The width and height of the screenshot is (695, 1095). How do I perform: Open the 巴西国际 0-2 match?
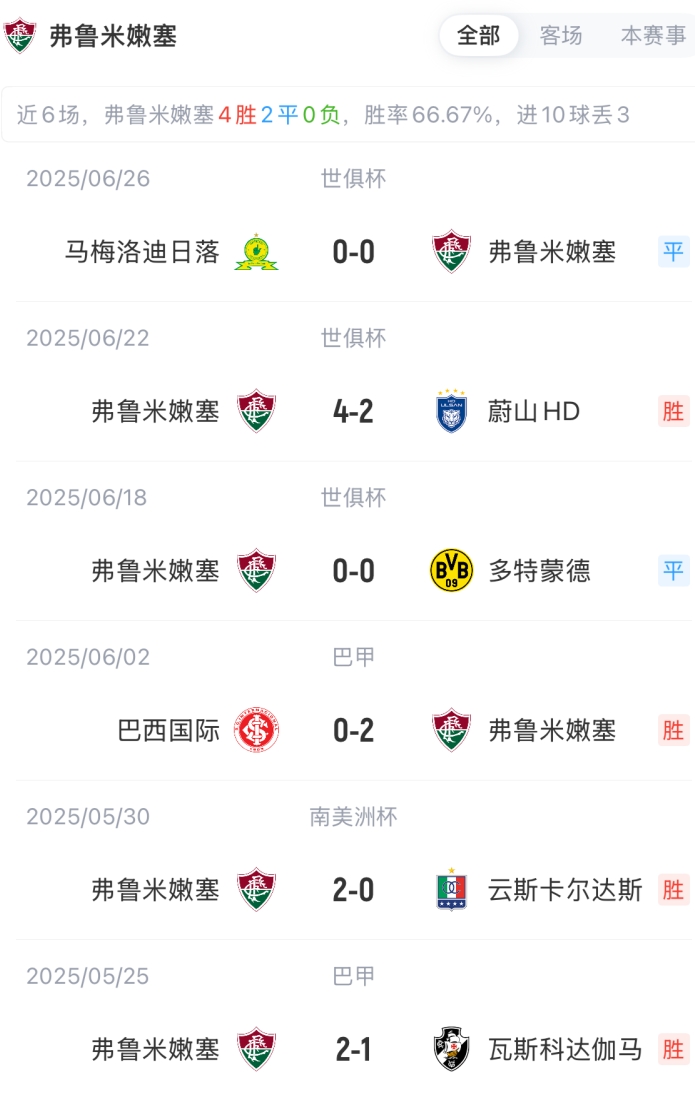353,731
